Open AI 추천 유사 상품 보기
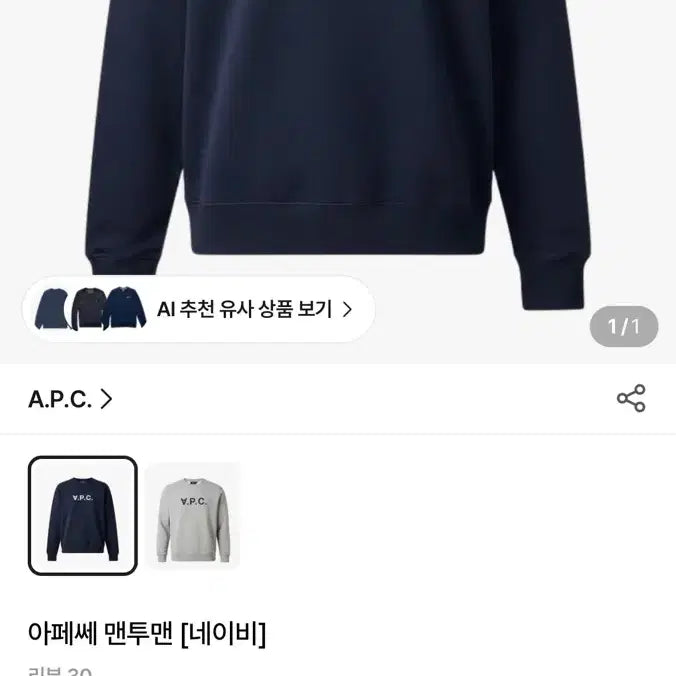 click(198, 309)
